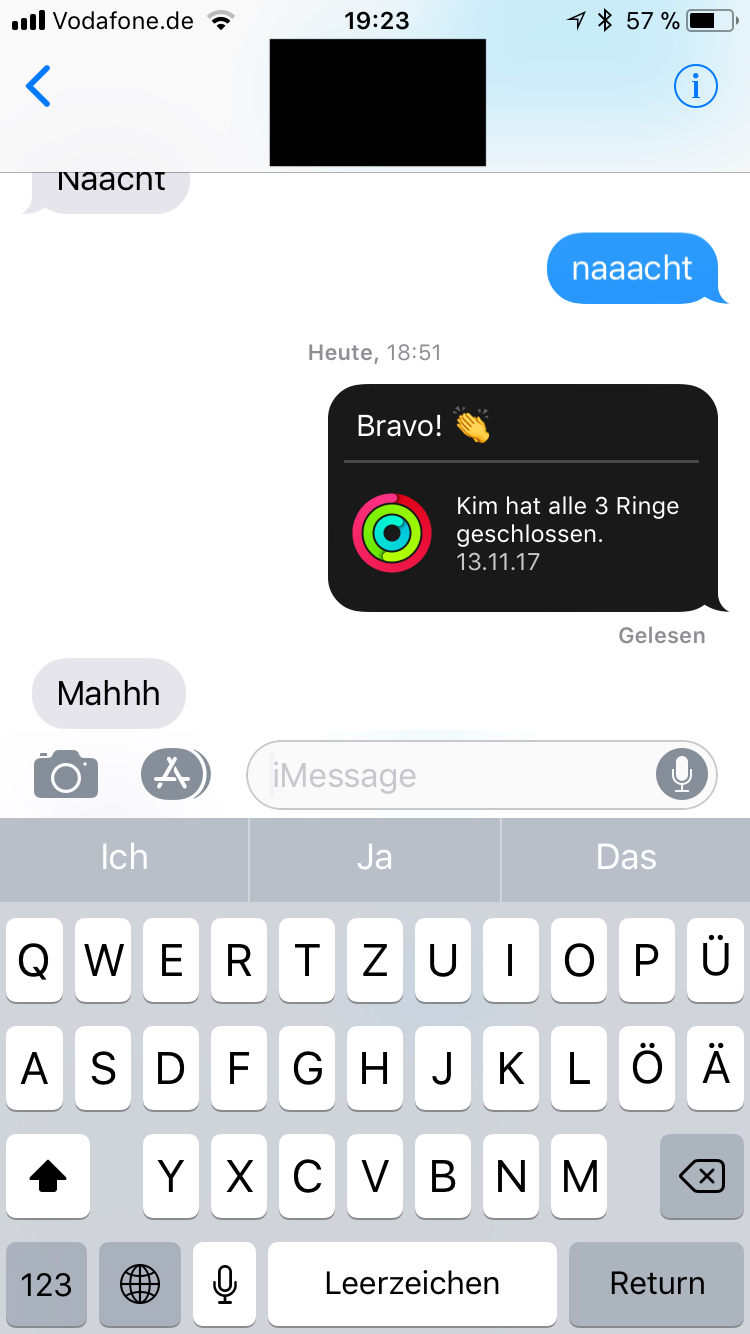This screenshot has width=750, height=1334.
Task: Open the iMessage App Store drawer
Action: pos(174,775)
